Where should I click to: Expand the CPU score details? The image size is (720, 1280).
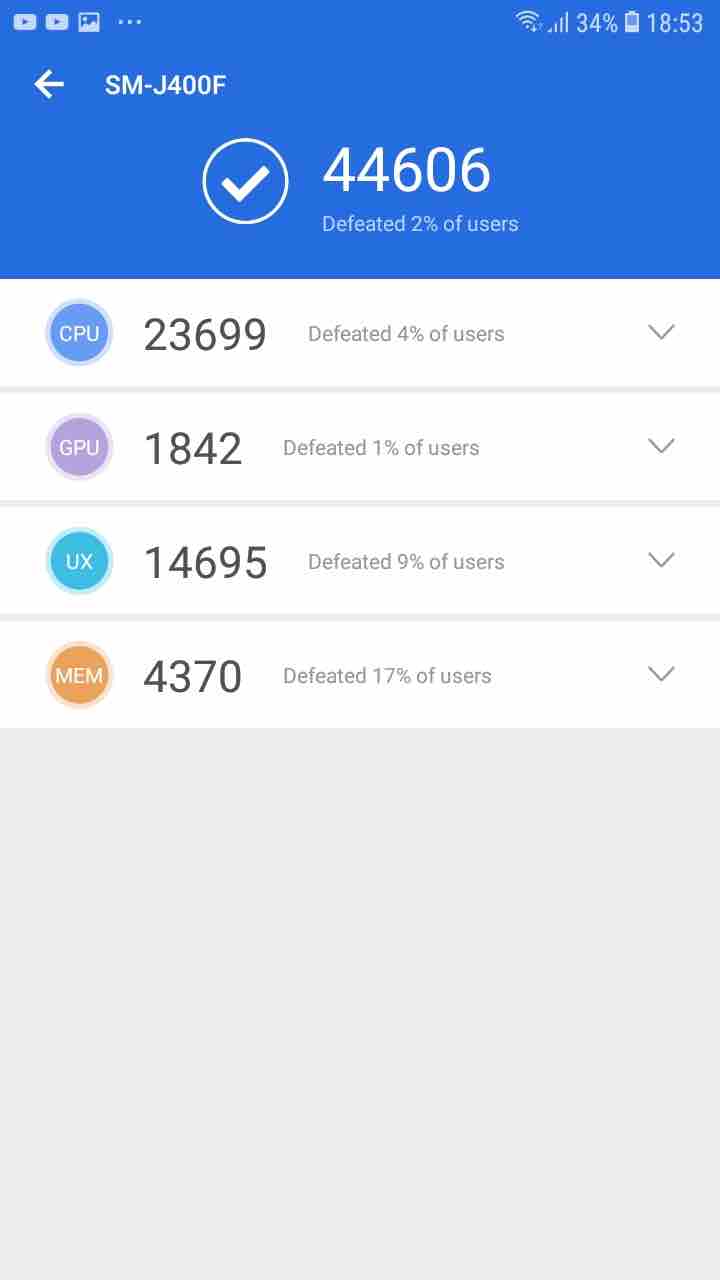click(661, 333)
